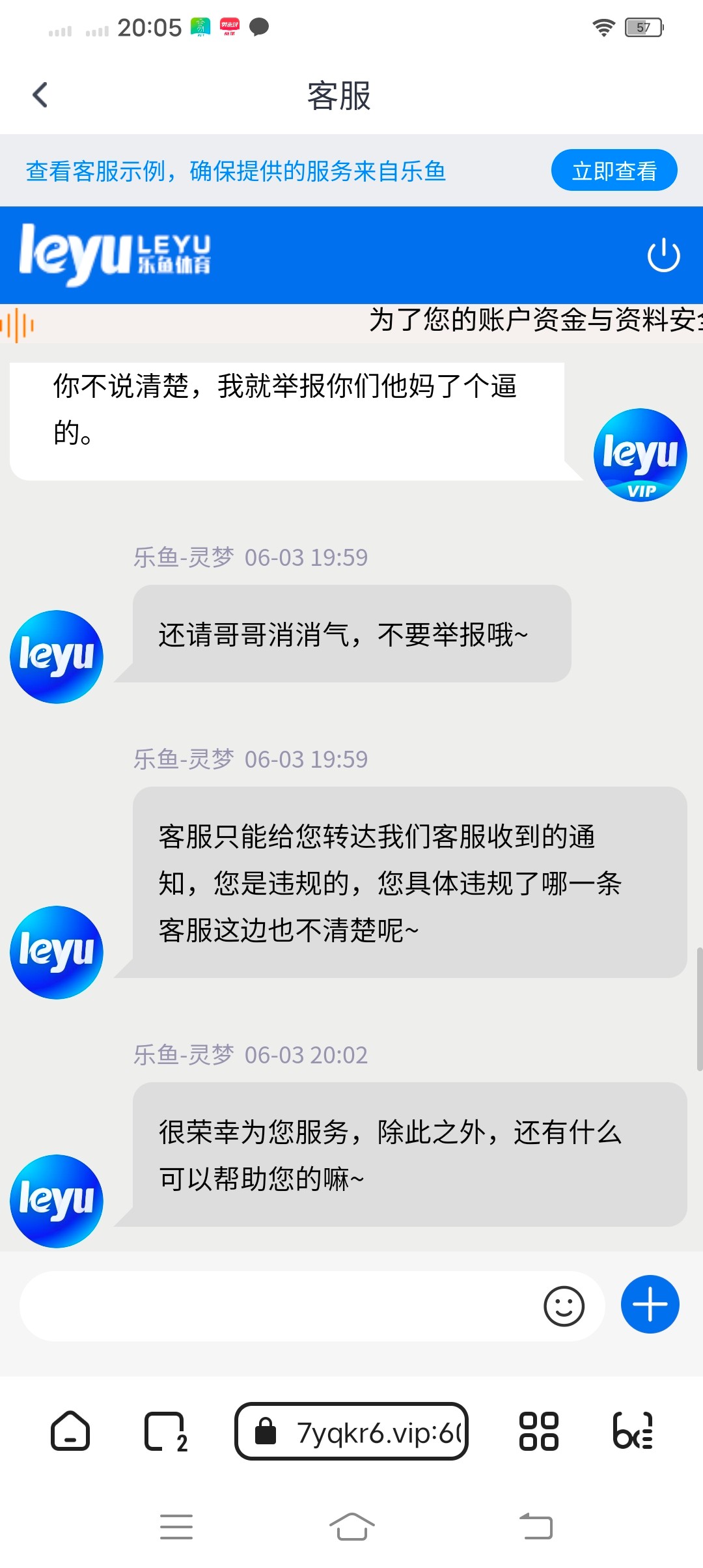Tap the 立即查看 button
Image resolution: width=703 pixels, height=1568 pixels.
tap(614, 171)
